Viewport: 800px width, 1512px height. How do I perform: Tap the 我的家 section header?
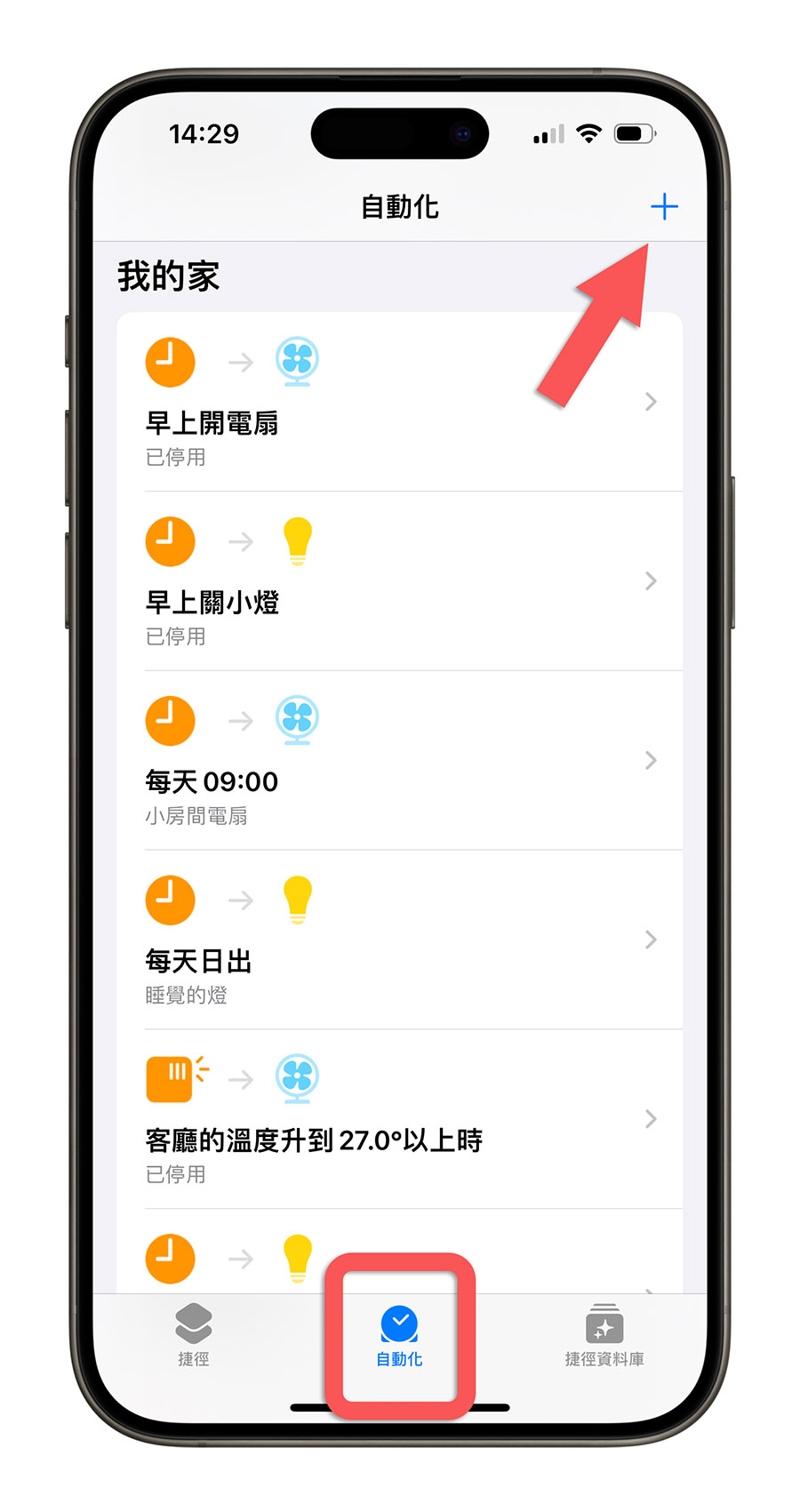coord(170,276)
